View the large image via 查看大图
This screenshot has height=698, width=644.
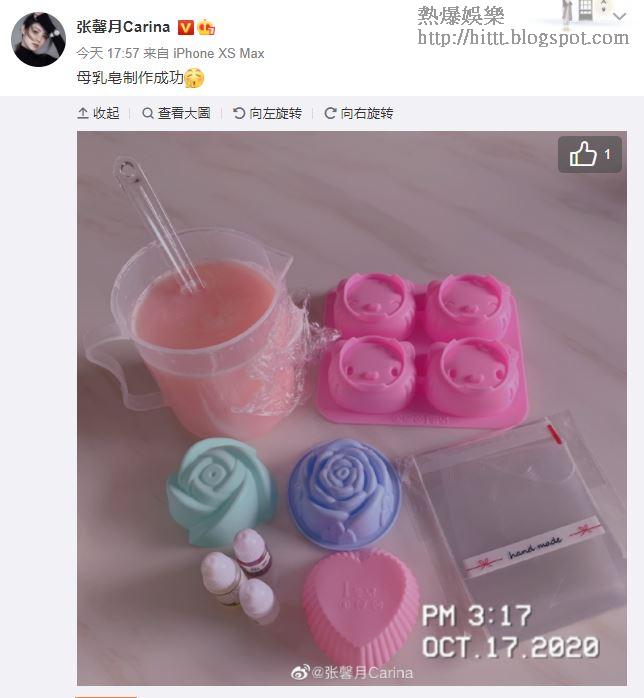click(x=176, y=114)
